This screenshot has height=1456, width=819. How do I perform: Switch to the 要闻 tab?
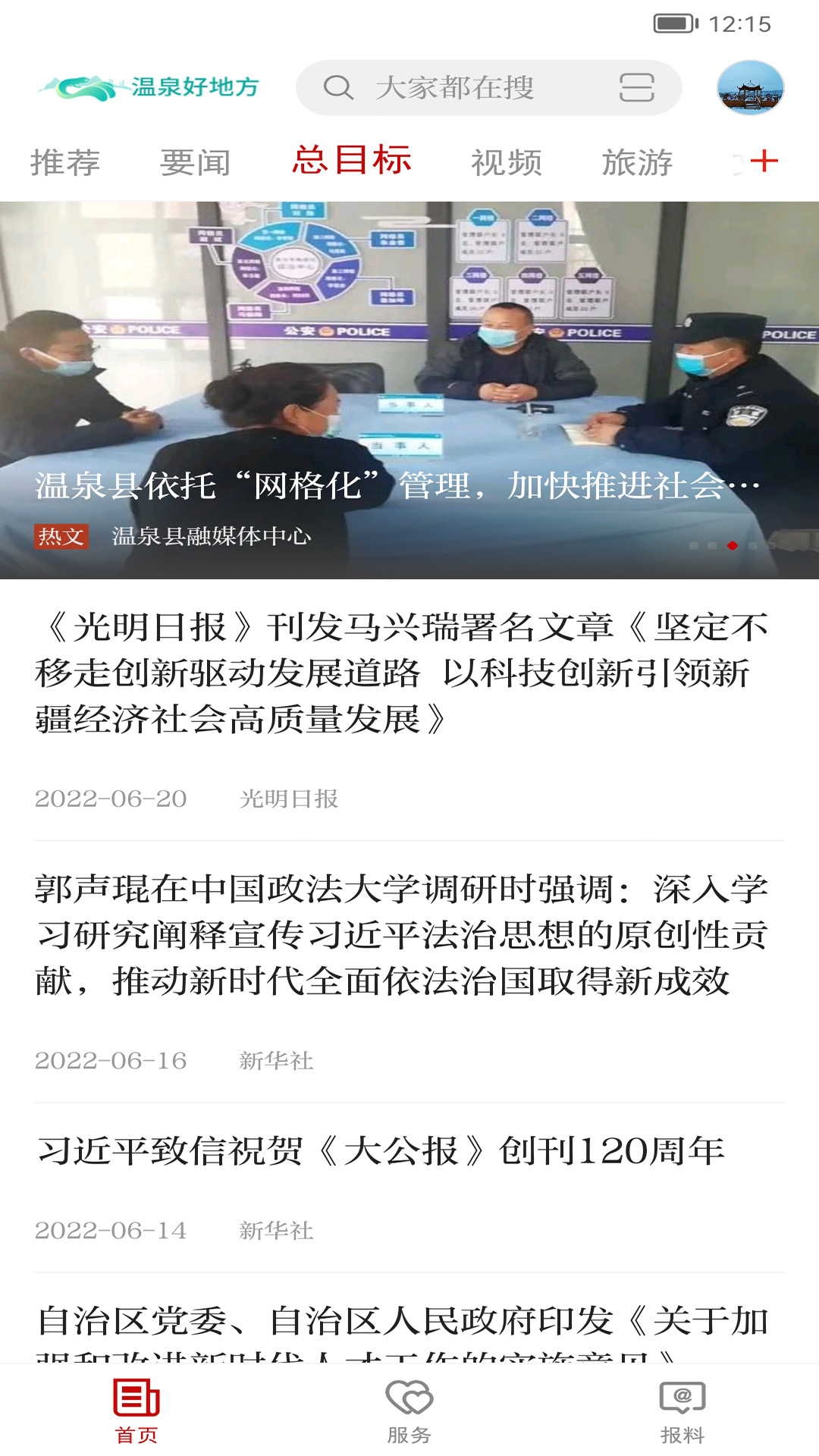point(194,161)
